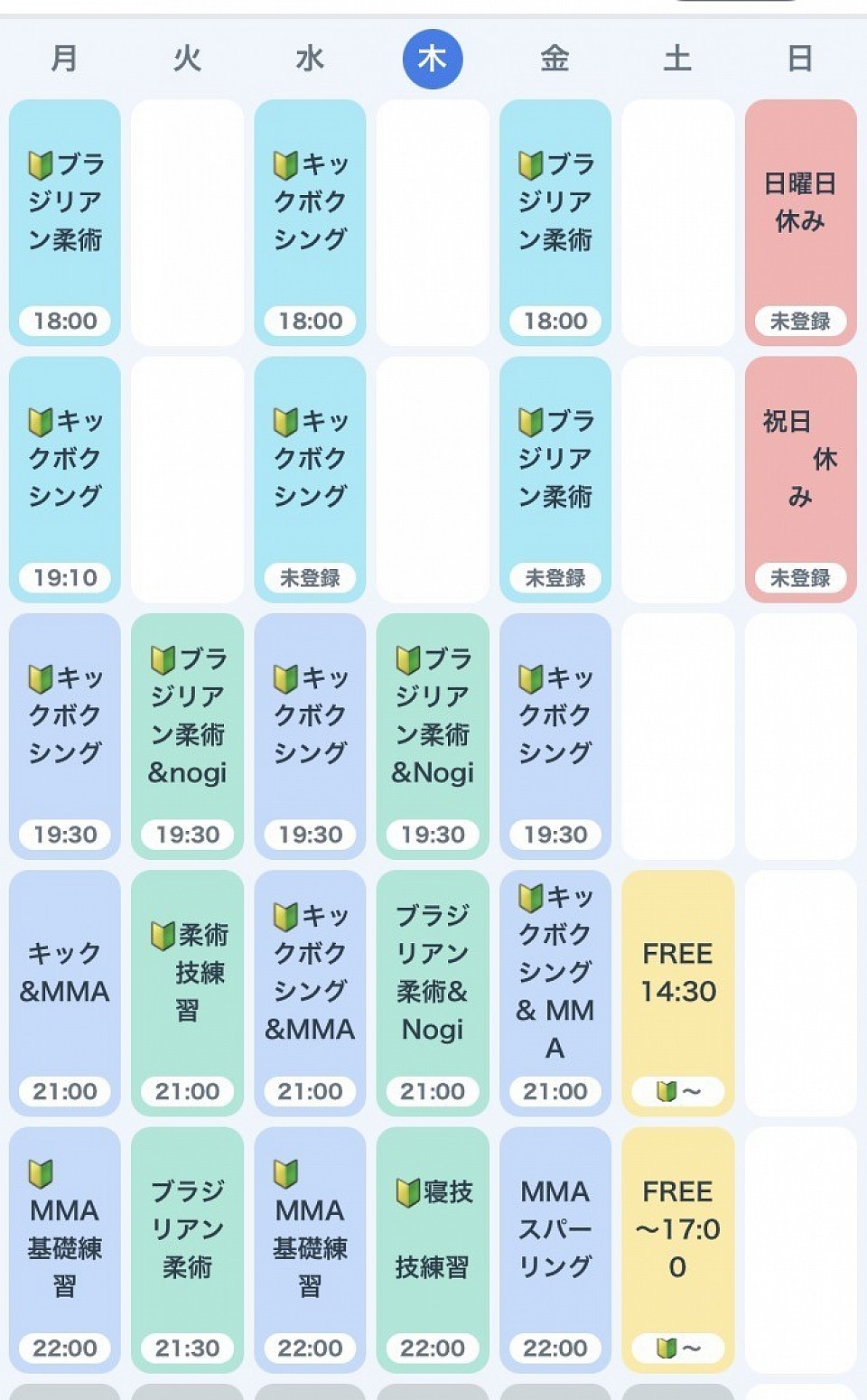Screen dimensions: 867x1400
Task: Open Tuesday's 19:30 jiu-jitsu & nogi class
Action: [x=187, y=735]
